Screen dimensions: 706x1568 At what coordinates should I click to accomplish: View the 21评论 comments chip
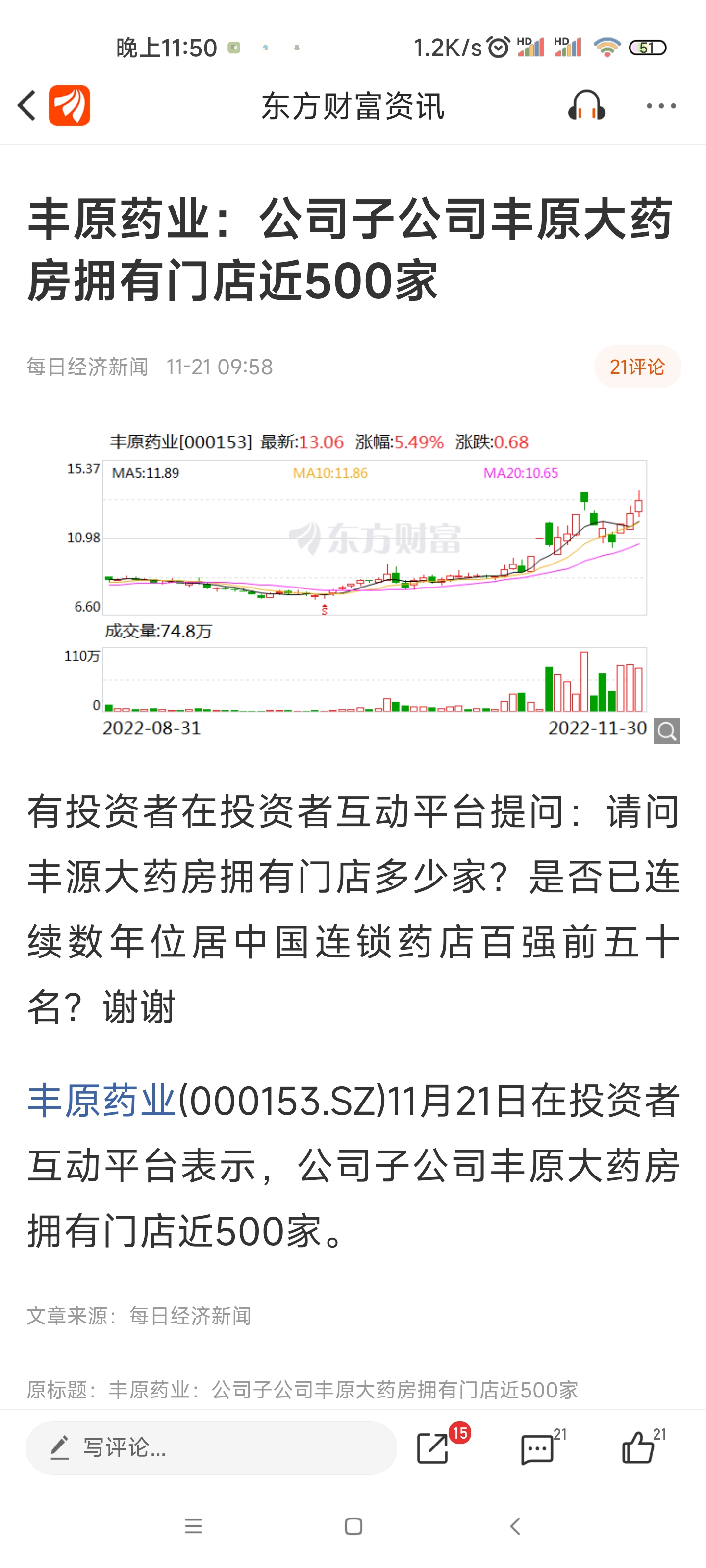tap(637, 367)
